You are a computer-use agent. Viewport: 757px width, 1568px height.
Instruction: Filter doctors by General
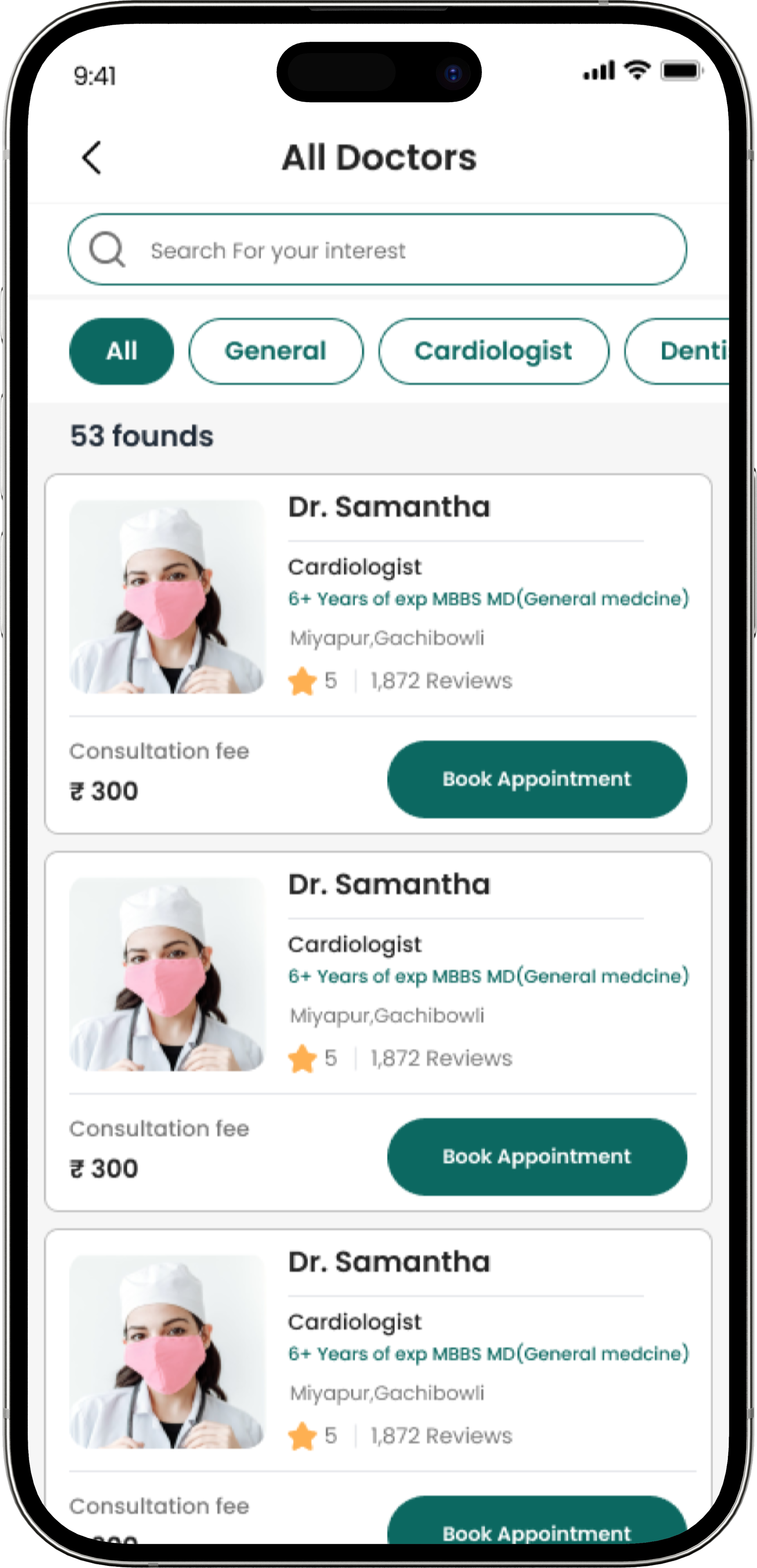coord(276,351)
